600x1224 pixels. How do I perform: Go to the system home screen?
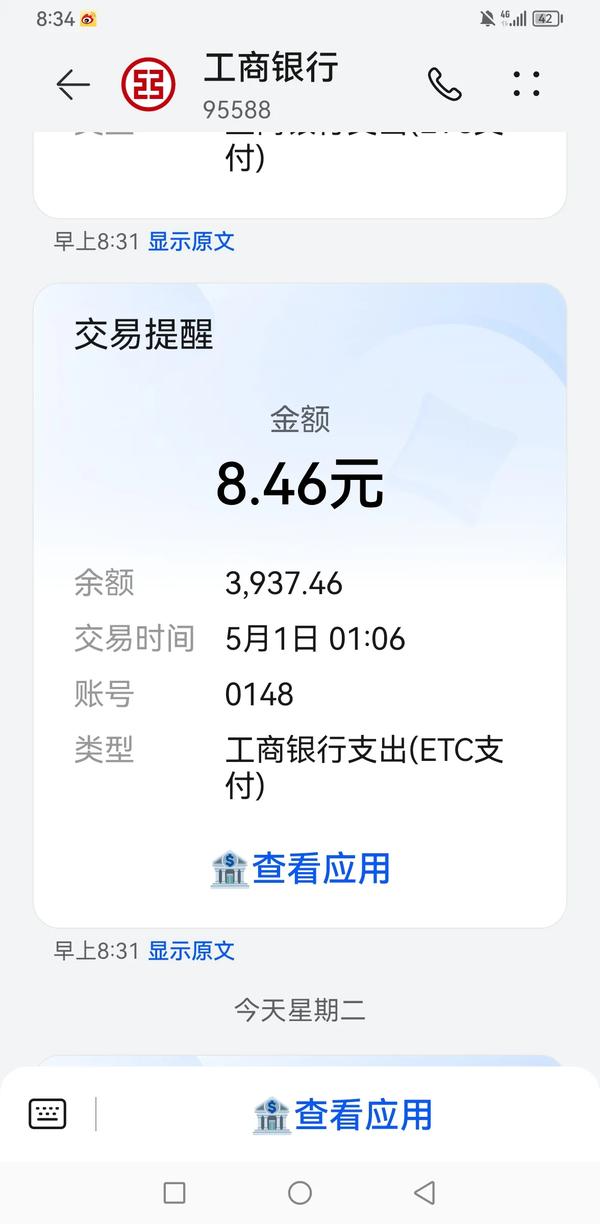pyautogui.click(x=300, y=1192)
